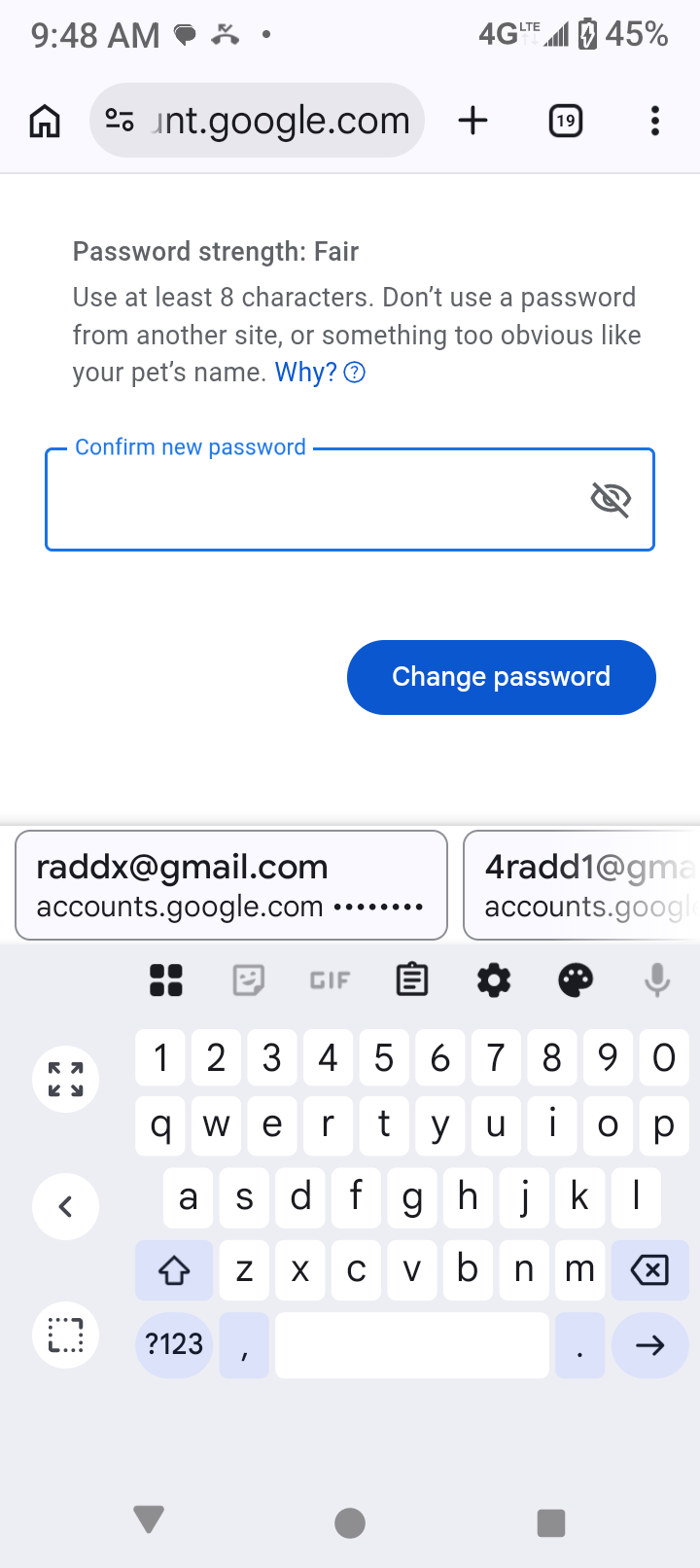Viewport: 700px width, 1568px height.
Task: Open keyboard GIF search
Action: pyautogui.click(x=330, y=980)
